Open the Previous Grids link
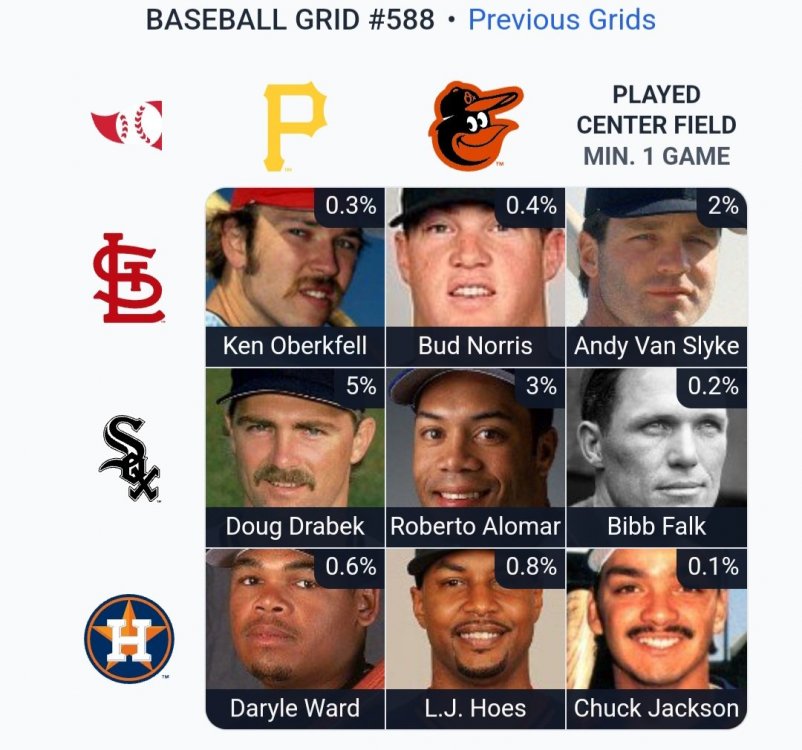Image resolution: width=802 pixels, height=750 pixels. point(561,20)
